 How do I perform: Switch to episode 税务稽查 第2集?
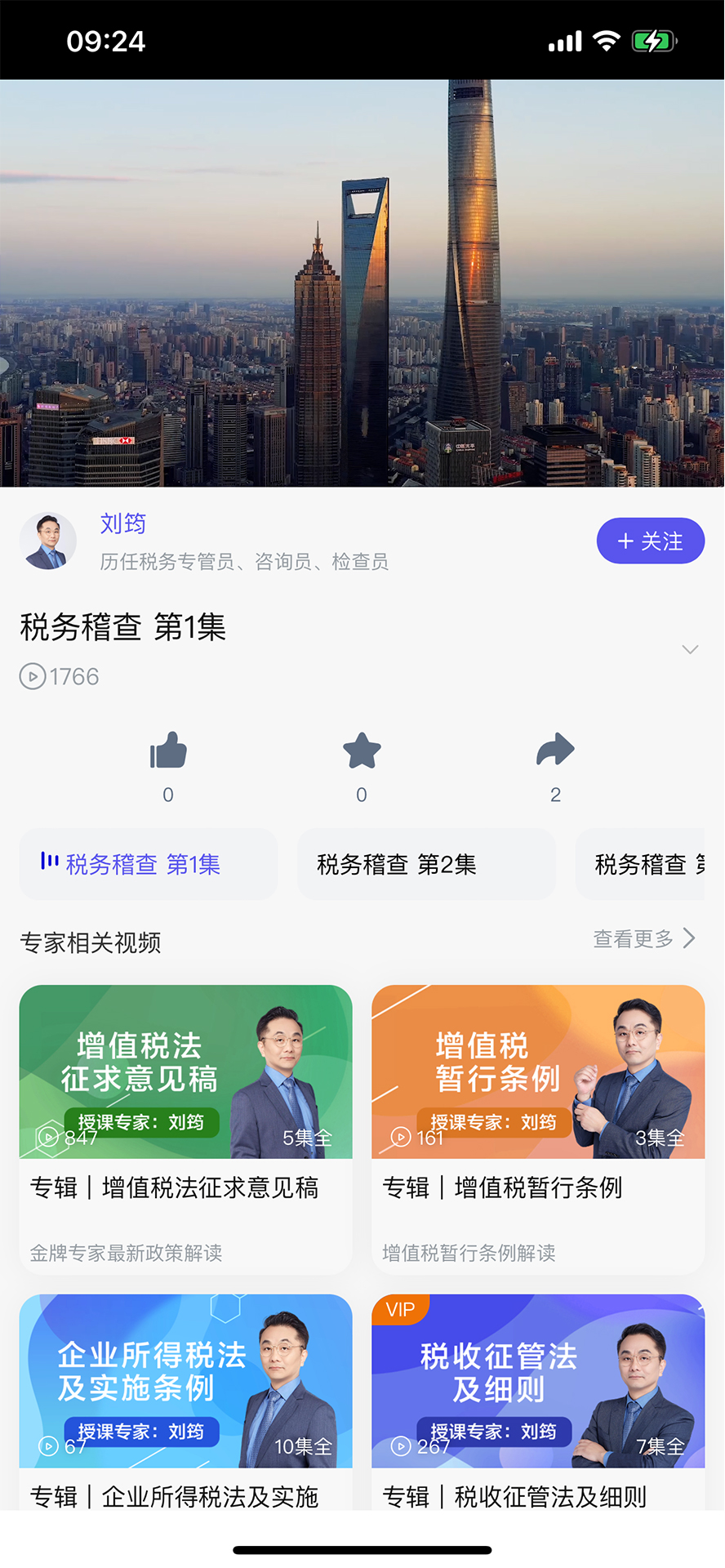pos(426,864)
